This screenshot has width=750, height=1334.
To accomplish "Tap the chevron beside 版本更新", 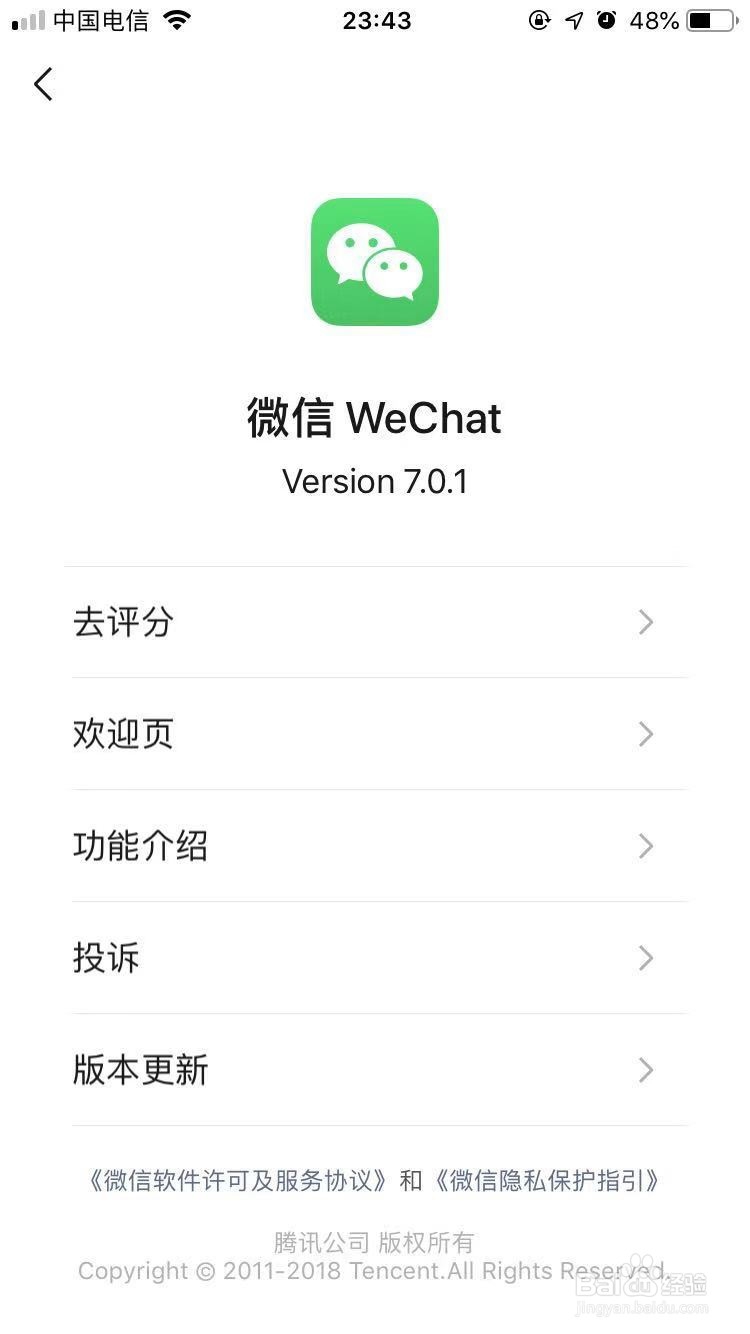I will click(x=646, y=1070).
